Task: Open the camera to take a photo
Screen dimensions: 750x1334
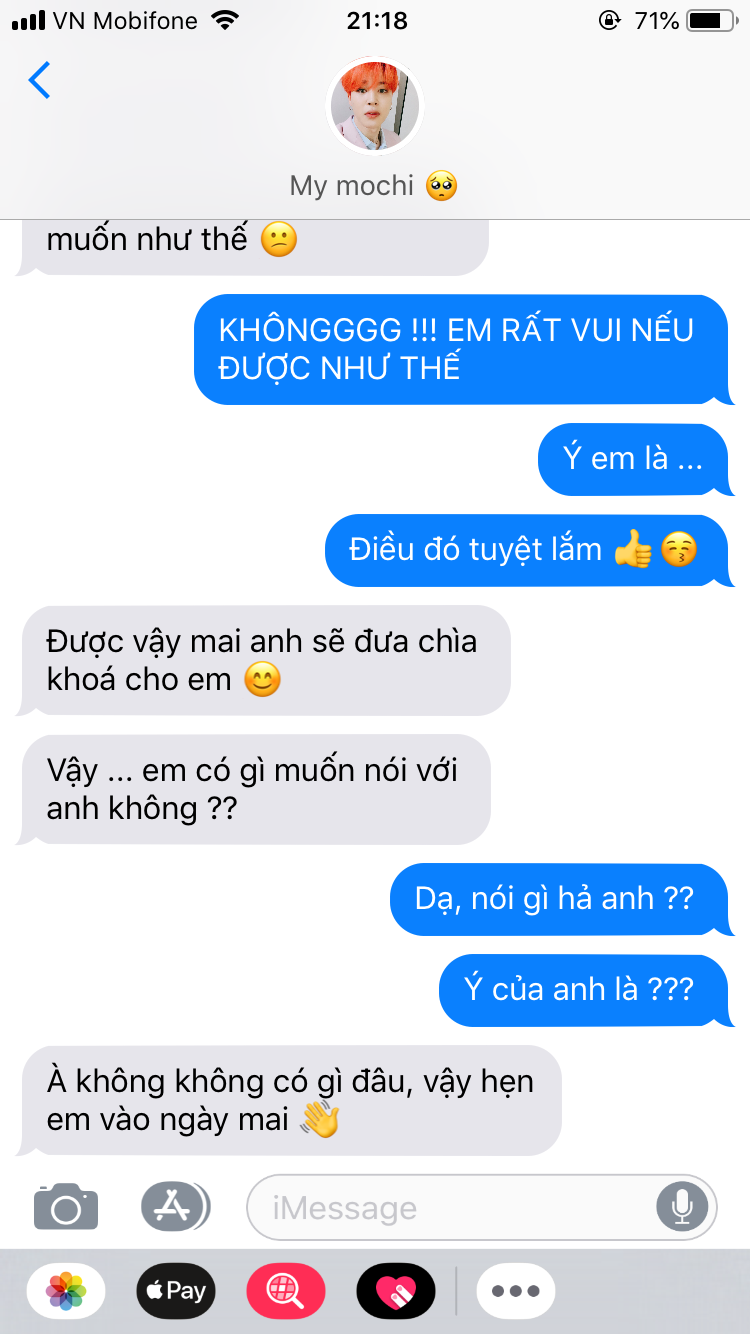Action: 66,1207
